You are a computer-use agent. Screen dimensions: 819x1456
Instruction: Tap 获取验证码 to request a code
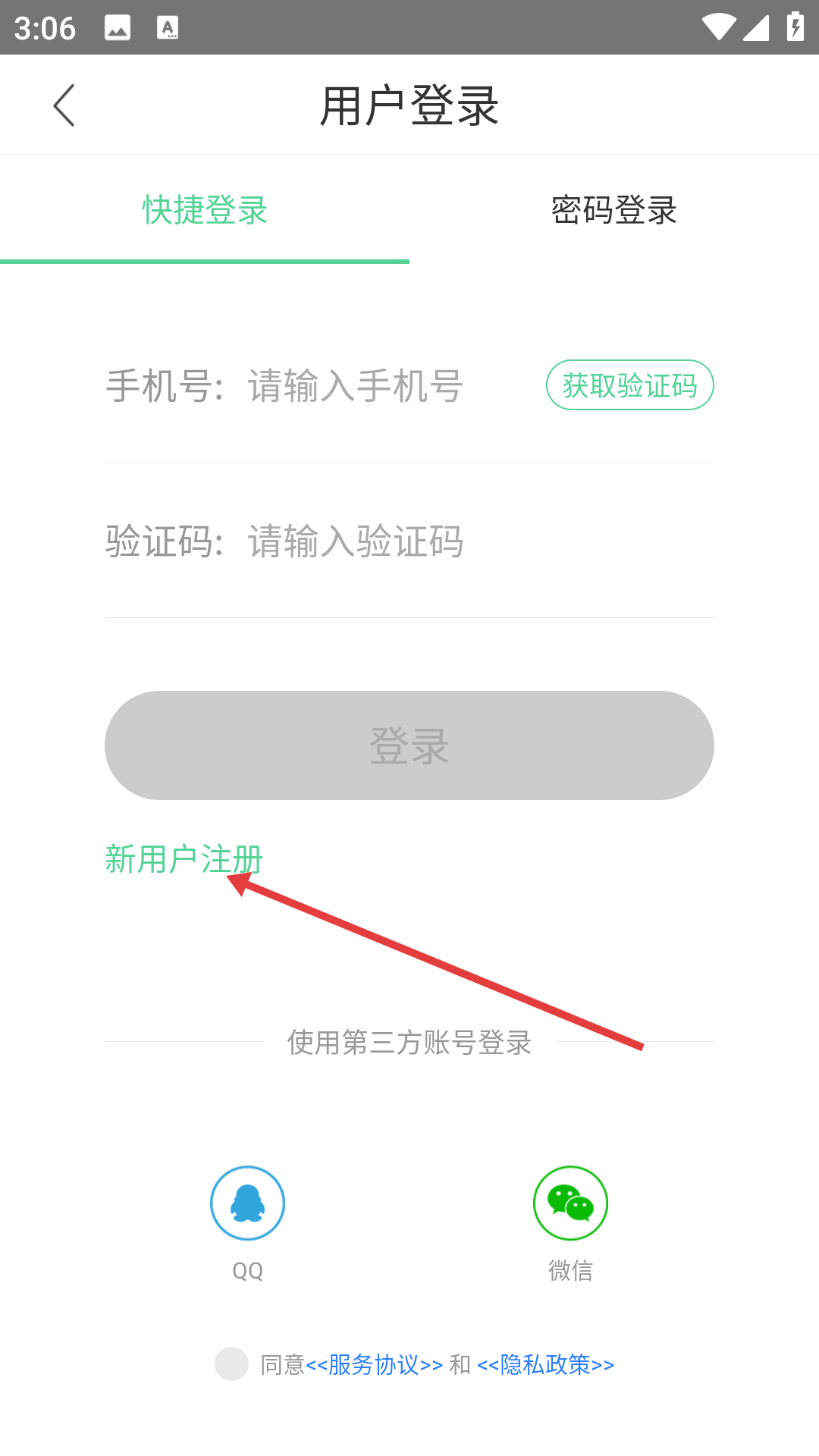click(x=630, y=385)
